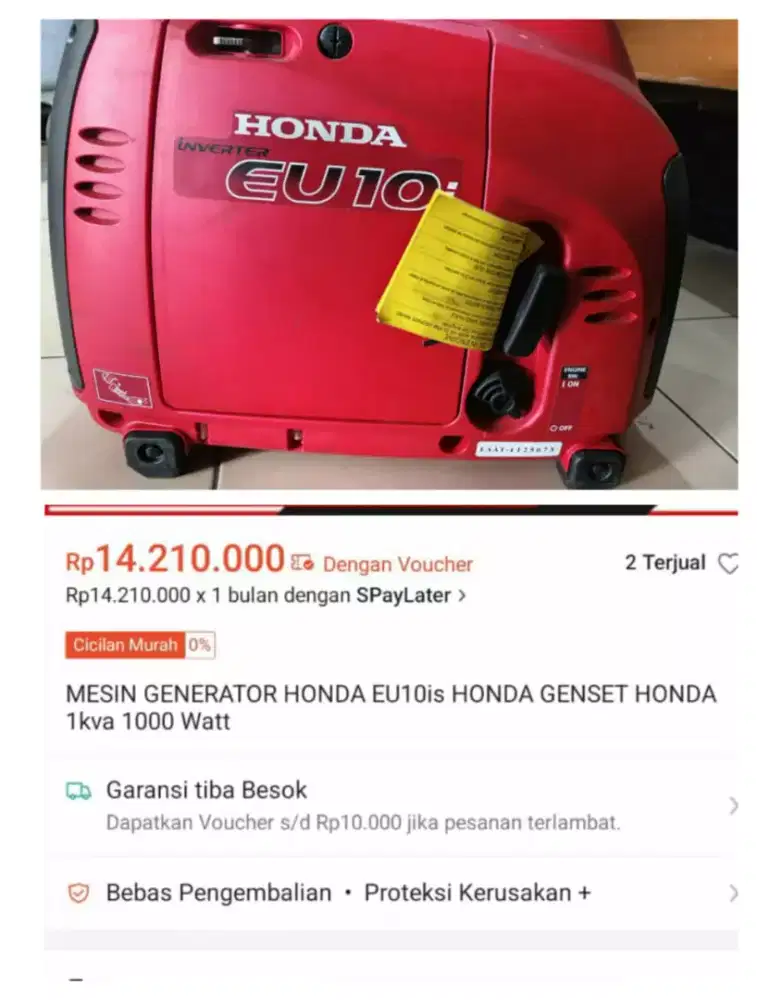Toggle Bebas Pengembalian protection

(x=220, y=892)
